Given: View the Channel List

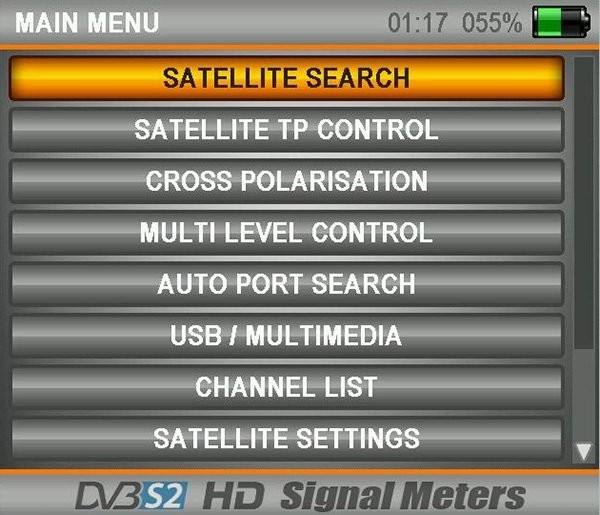Looking at the screenshot, I should 286,386.
